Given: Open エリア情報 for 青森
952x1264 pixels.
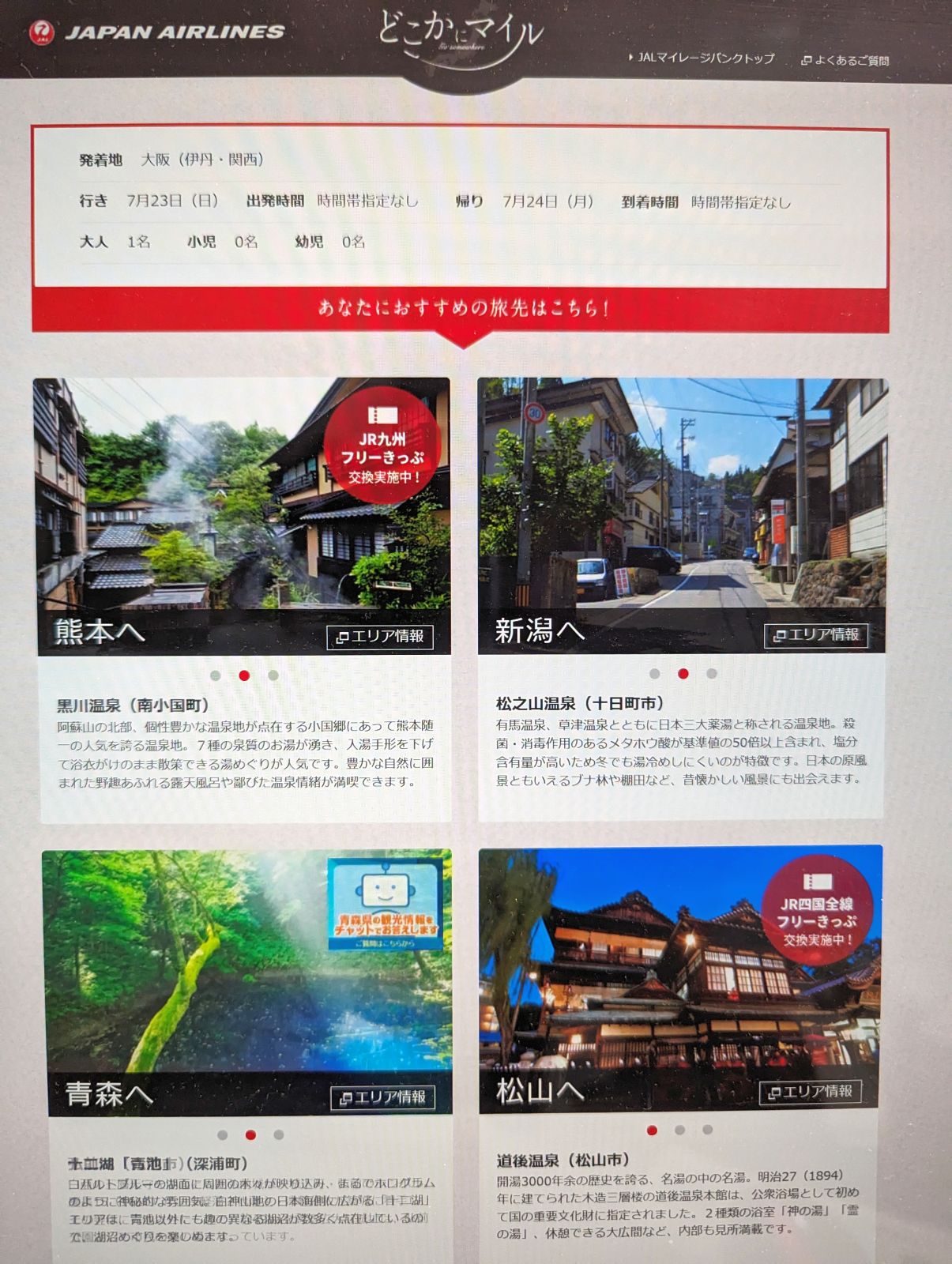Looking at the screenshot, I should click(x=382, y=1097).
